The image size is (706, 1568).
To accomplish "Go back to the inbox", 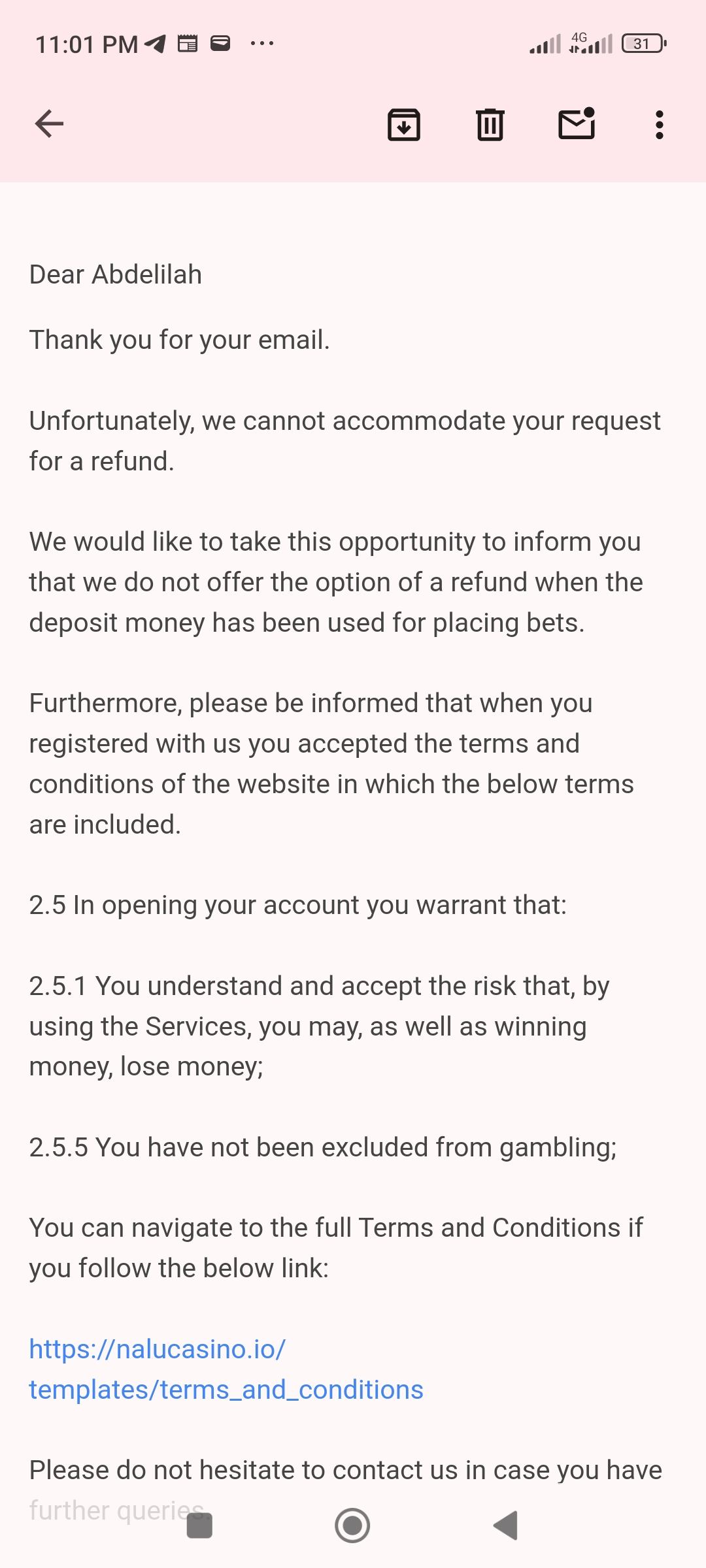I will tap(49, 124).
